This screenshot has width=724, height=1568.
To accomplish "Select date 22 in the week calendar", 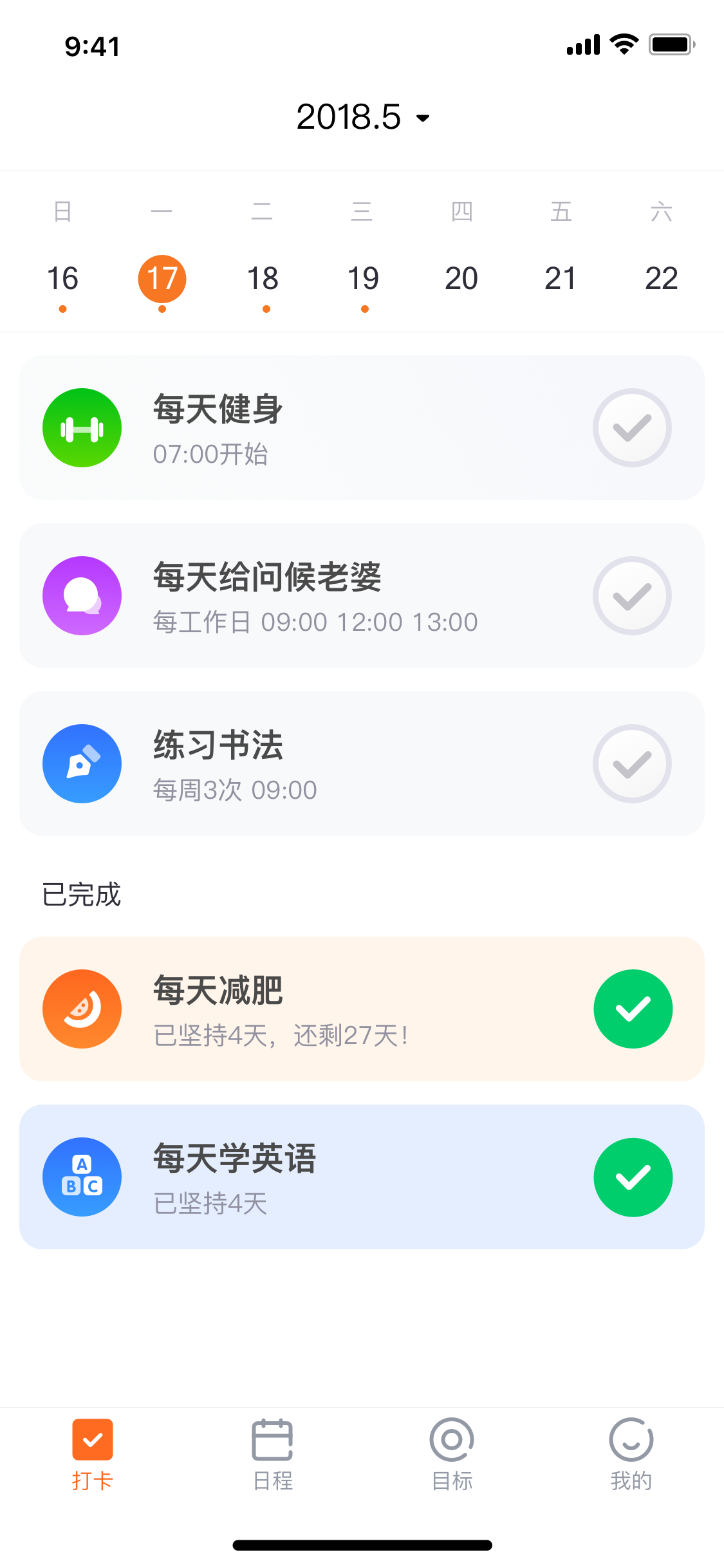I will pyautogui.click(x=662, y=279).
